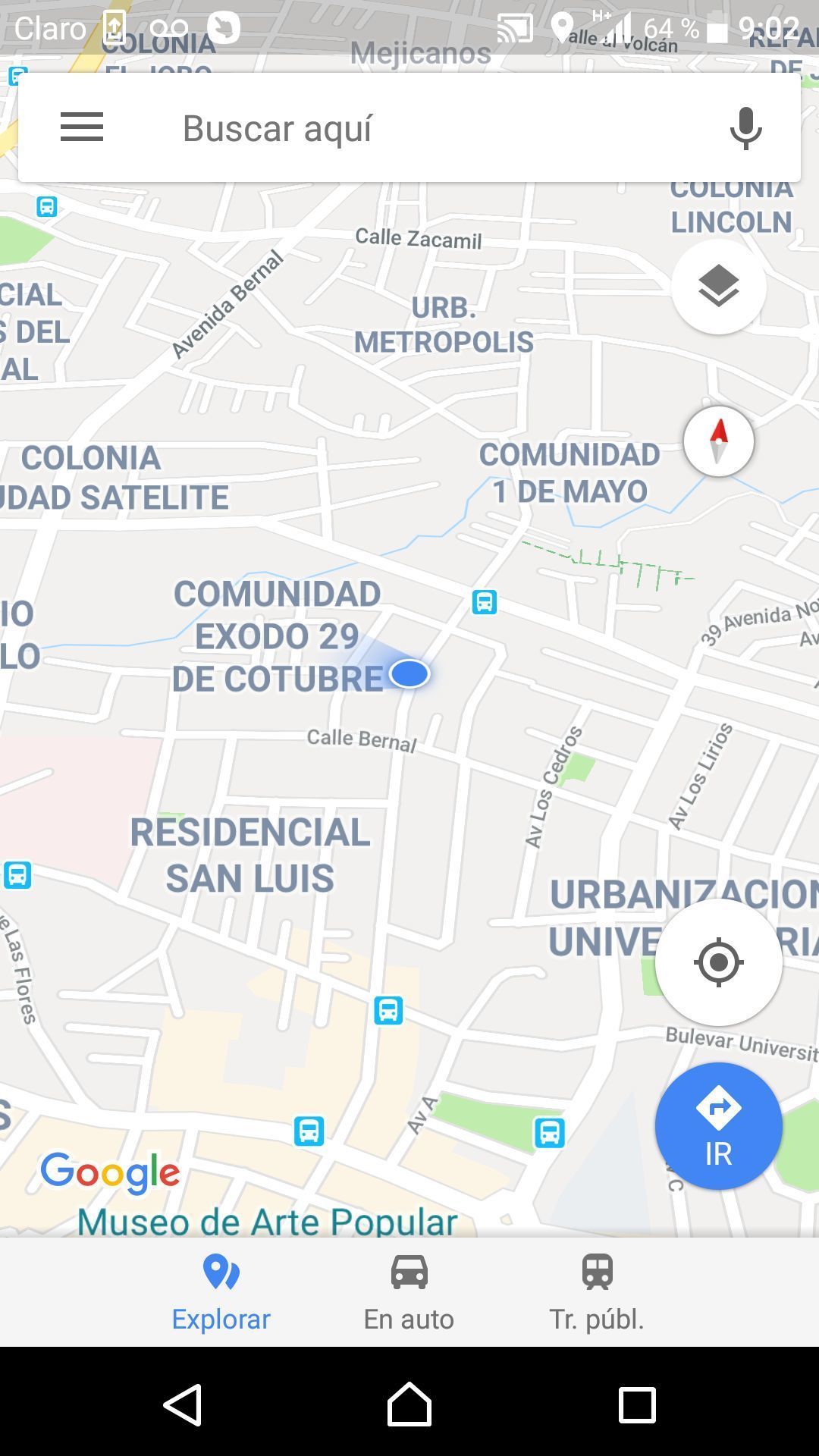
Task: Switch to the Tr. públ. tab
Action: pyautogui.click(x=597, y=1293)
